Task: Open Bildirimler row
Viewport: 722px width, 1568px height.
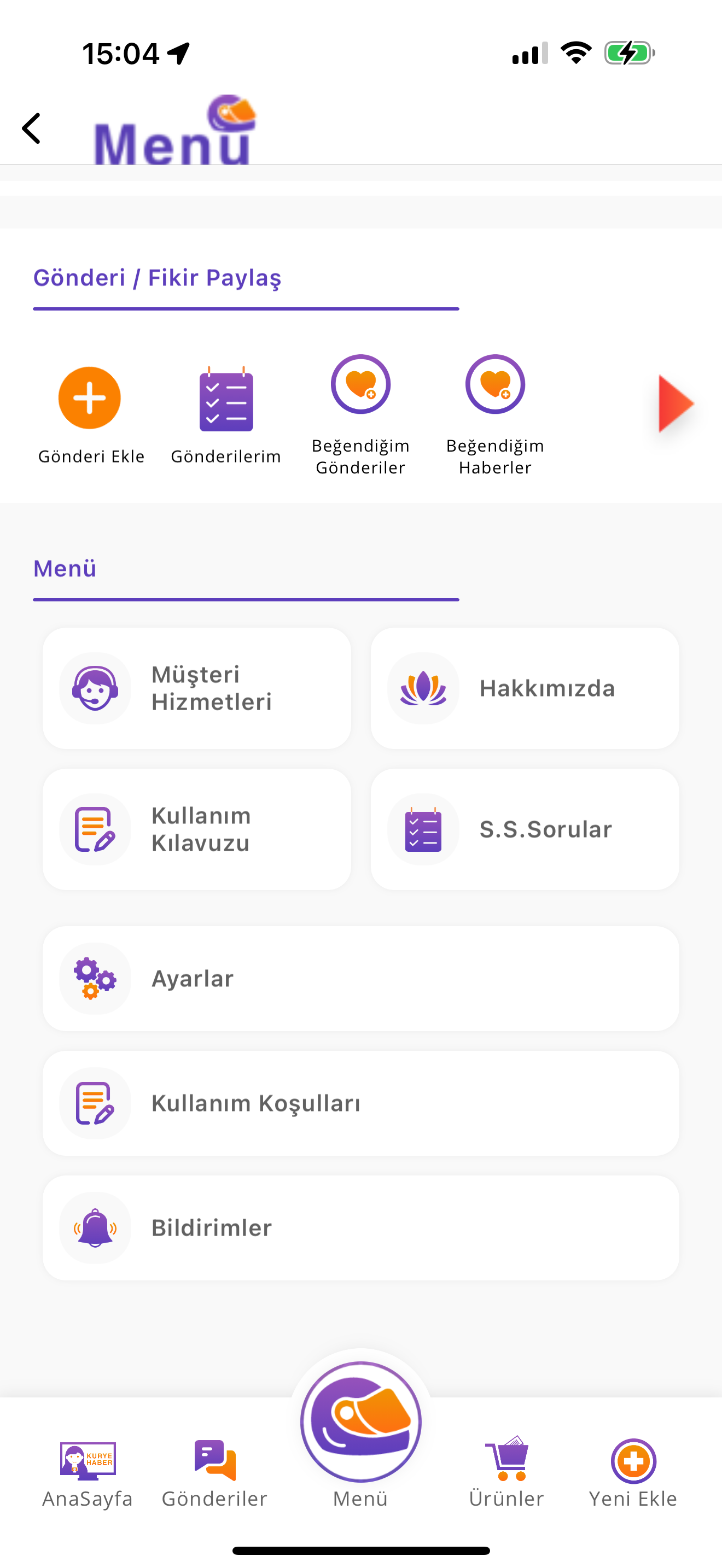Action: [x=360, y=1227]
